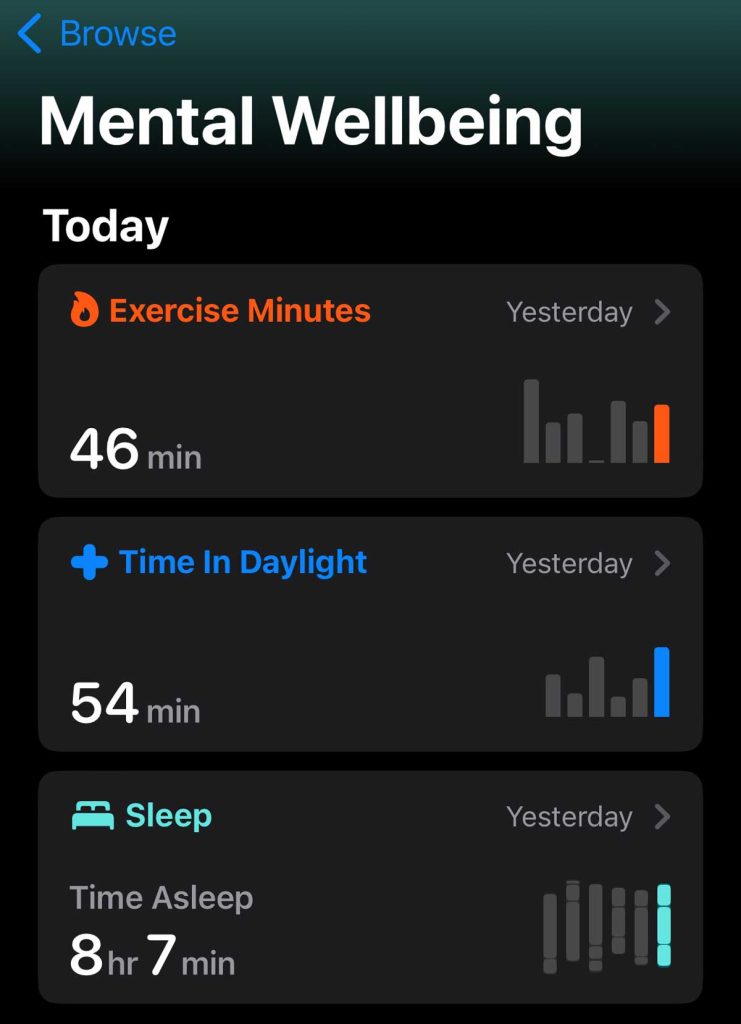Open the Exercise Minutes card
The width and height of the screenshot is (741, 1024).
click(x=370, y=381)
